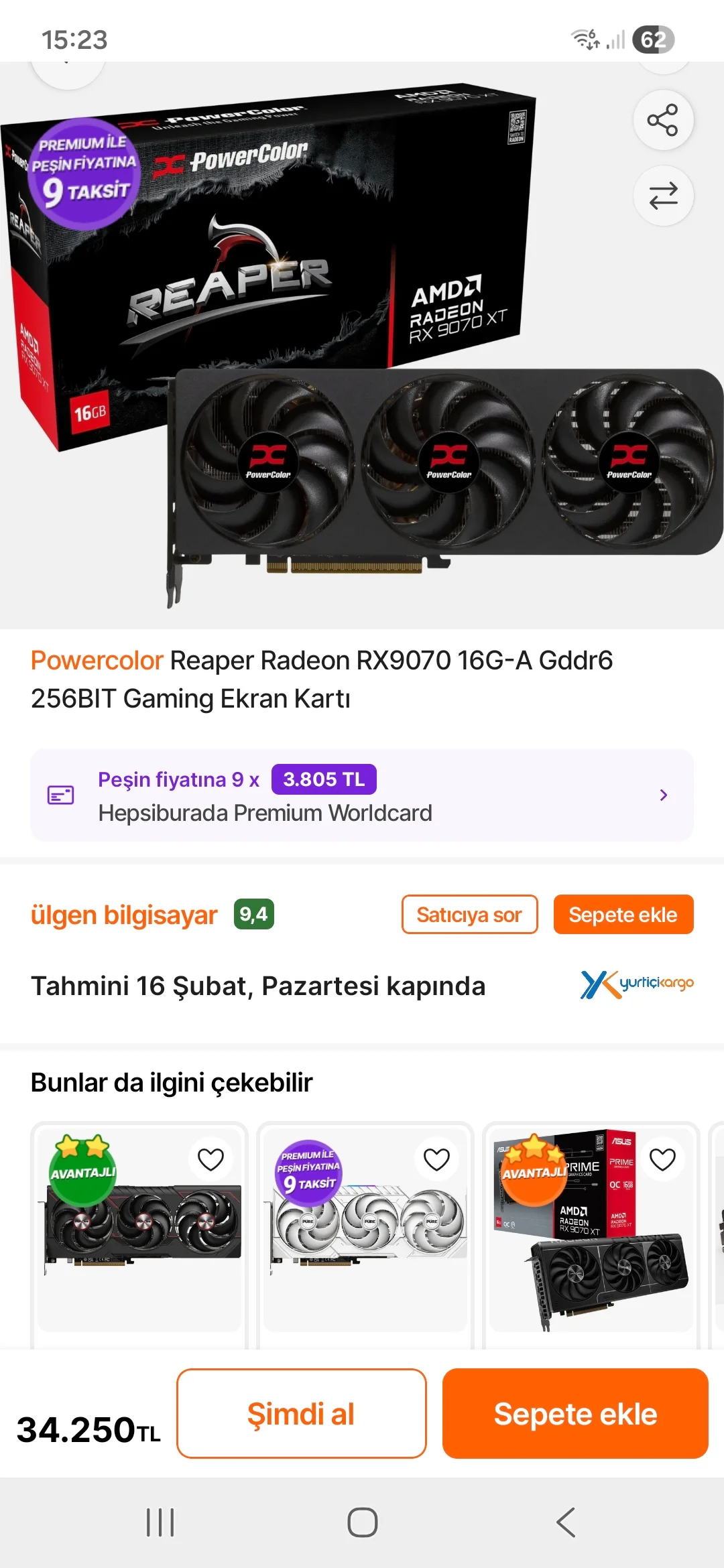Tap Sepete ekle next to ülgen bilgisayar
724x1568 pixels.
click(x=623, y=915)
